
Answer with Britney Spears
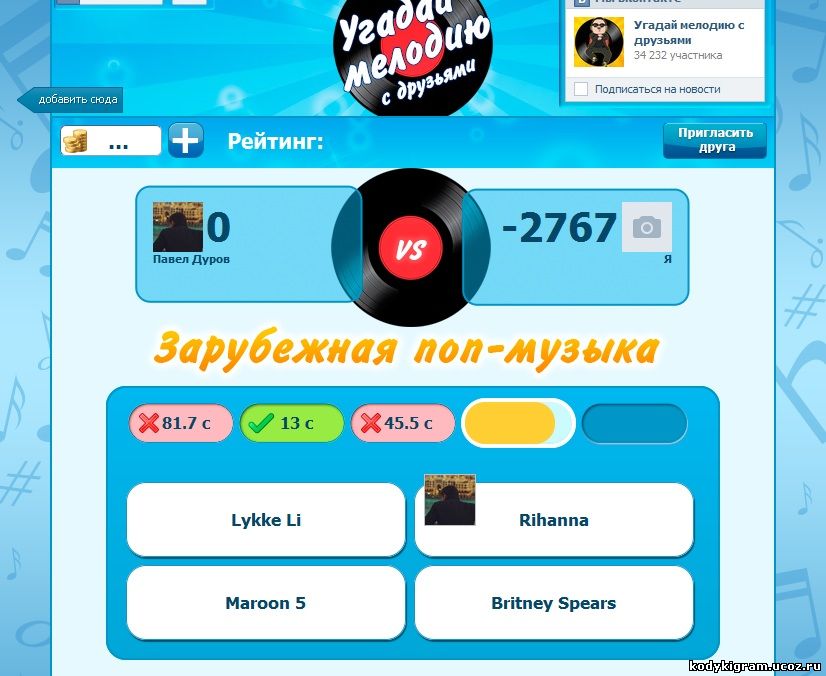(x=554, y=603)
